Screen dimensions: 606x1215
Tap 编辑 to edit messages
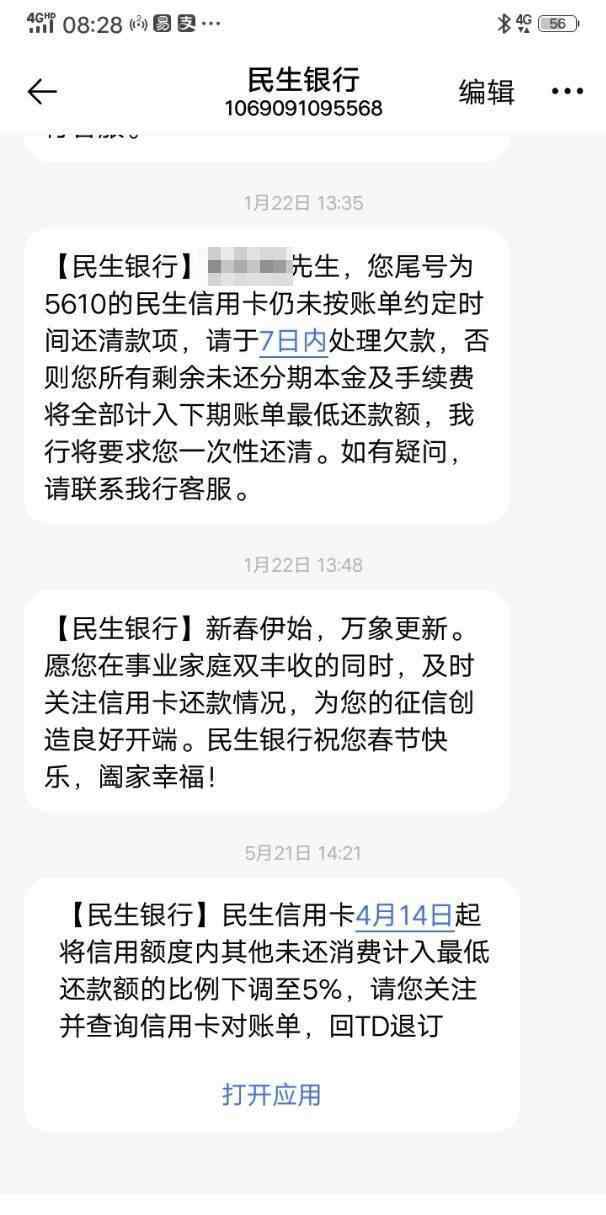[x=486, y=92]
